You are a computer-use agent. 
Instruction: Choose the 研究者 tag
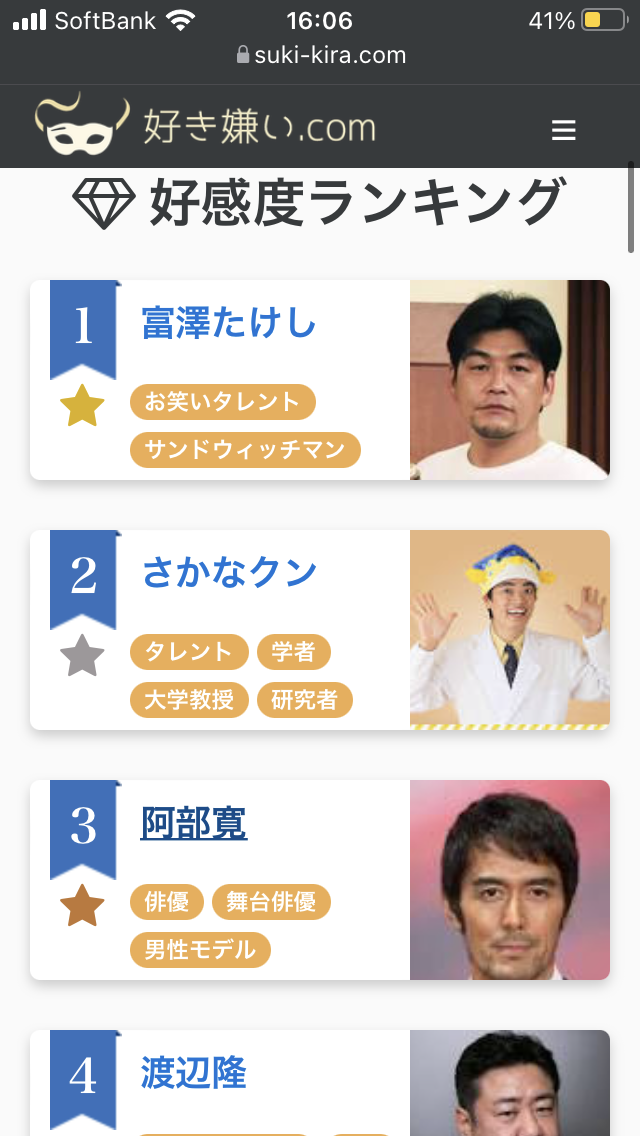(304, 699)
